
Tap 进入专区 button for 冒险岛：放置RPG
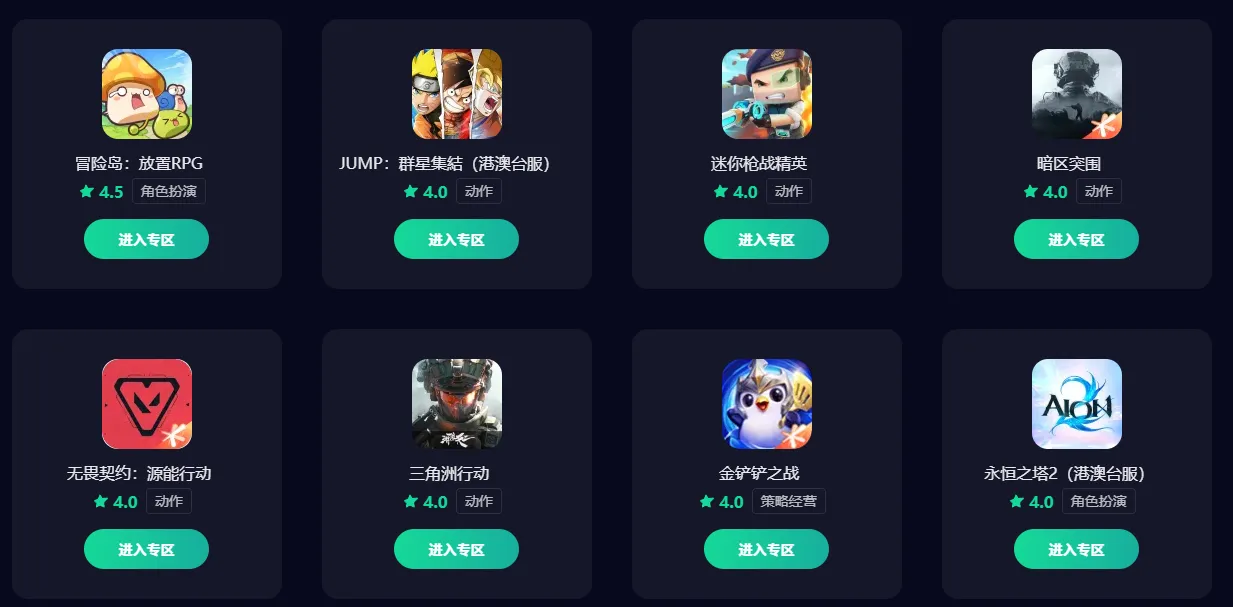[x=146, y=239]
